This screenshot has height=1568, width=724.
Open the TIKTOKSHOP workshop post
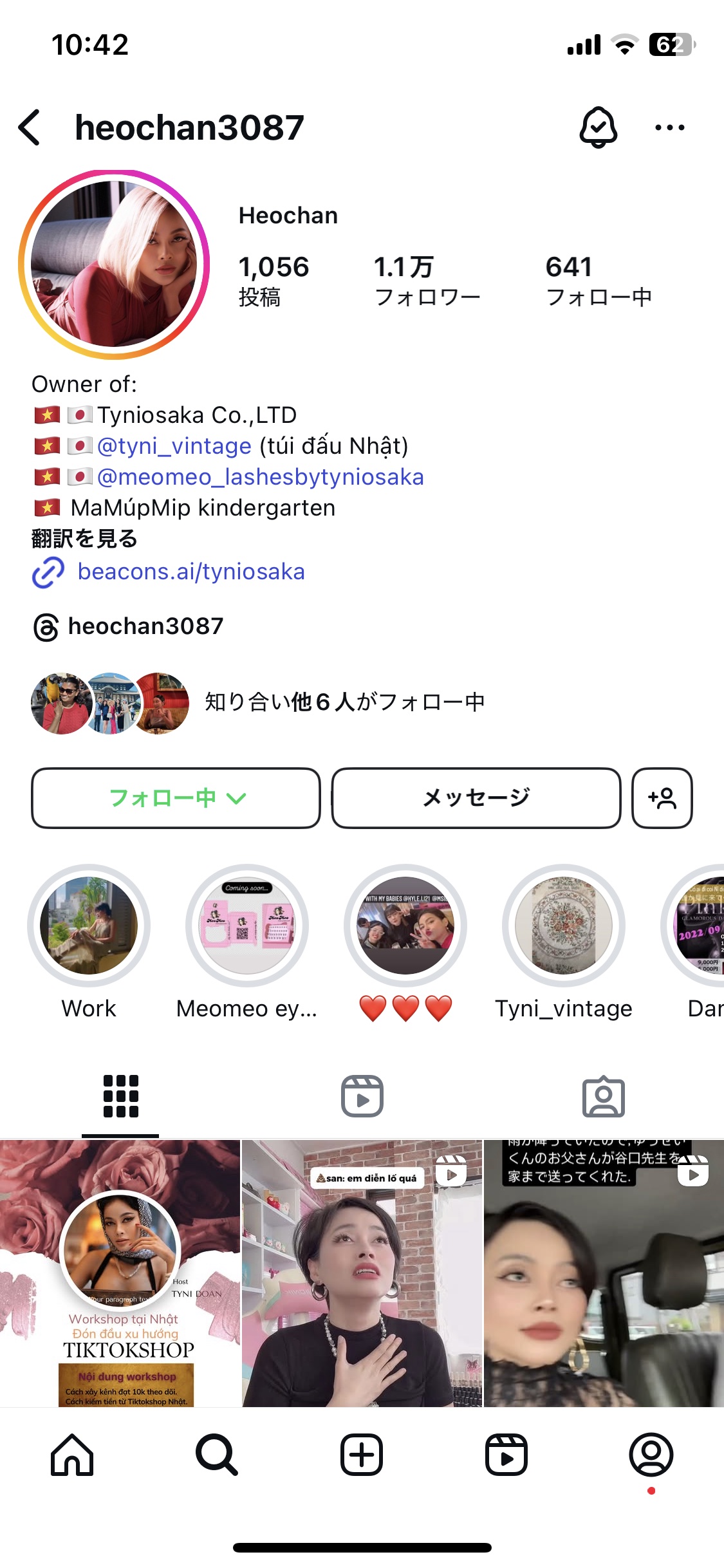tap(120, 1273)
